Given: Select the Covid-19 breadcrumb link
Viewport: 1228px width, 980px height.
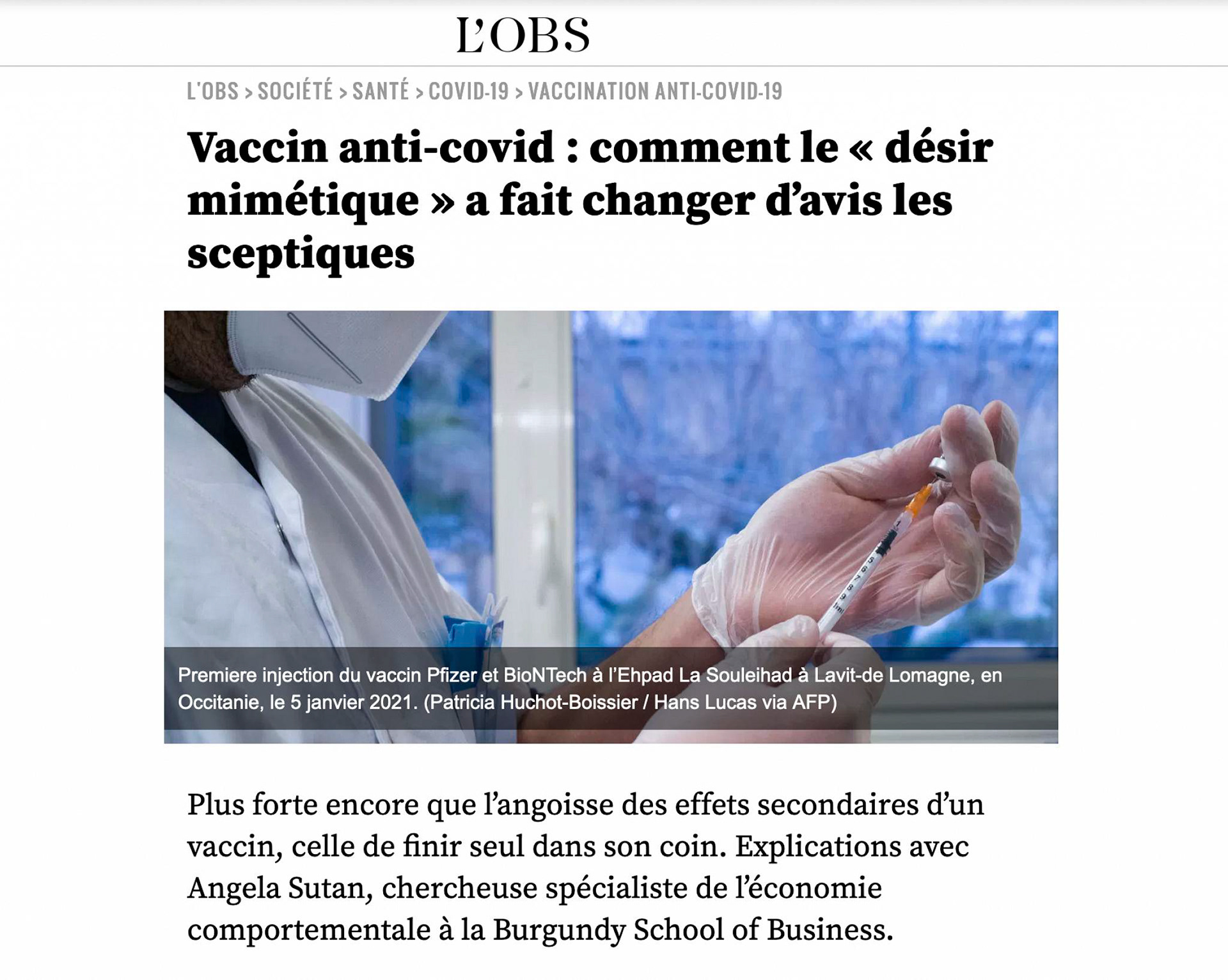Looking at the screenshot, I should [468, 91].
